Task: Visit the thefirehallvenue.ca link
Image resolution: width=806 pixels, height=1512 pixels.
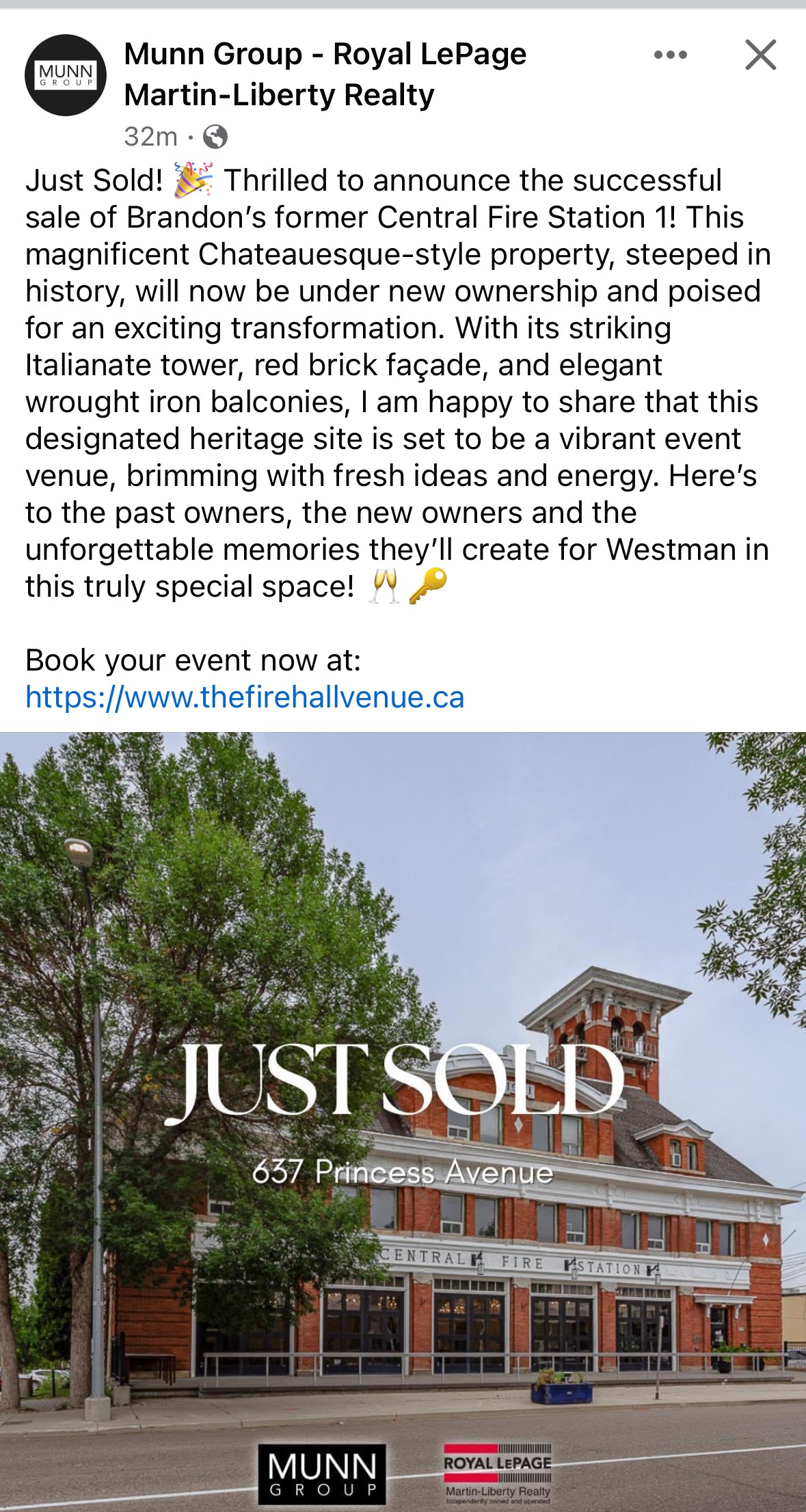Action: pyautogui.click(x=245, y=697)
